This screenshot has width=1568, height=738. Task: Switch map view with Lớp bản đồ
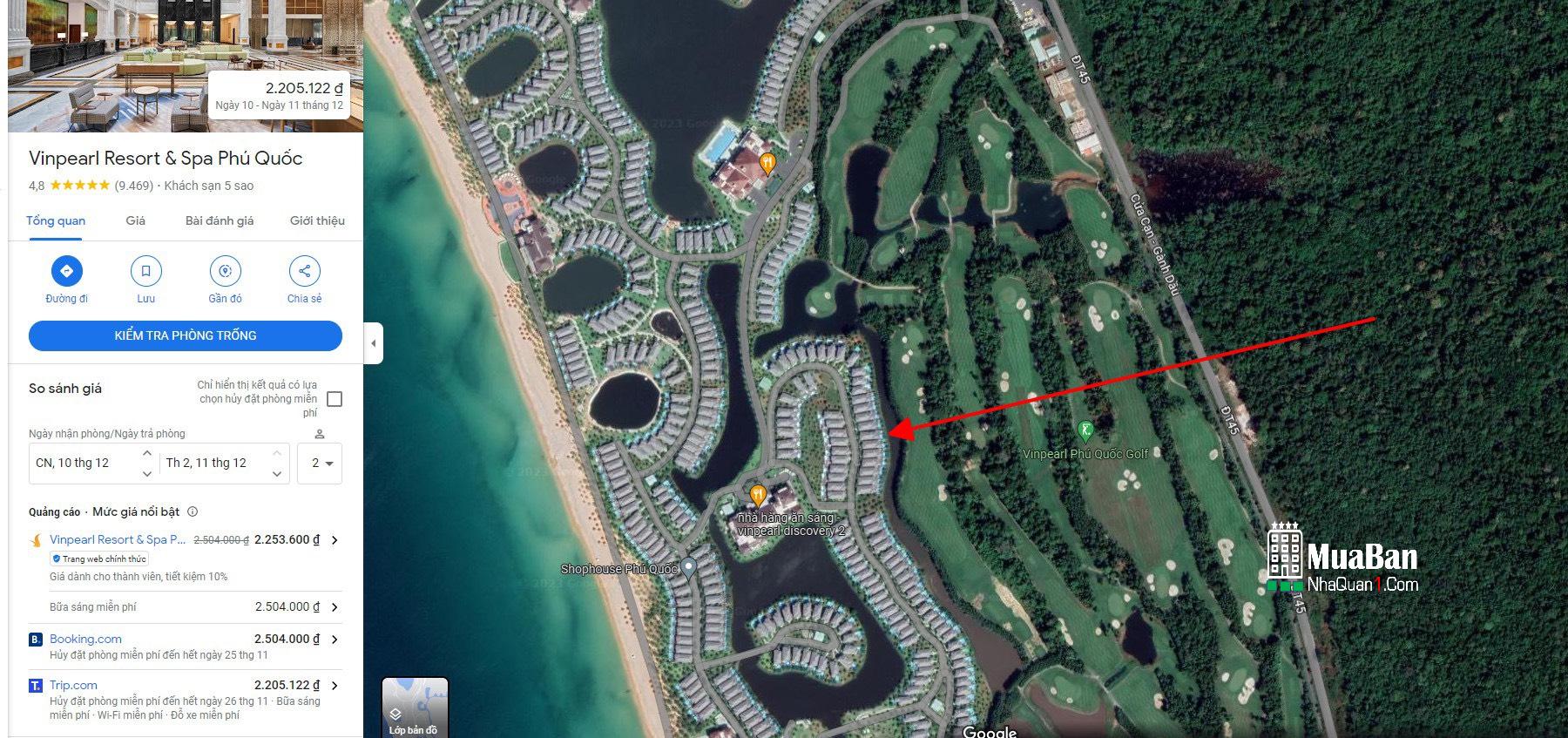tap(415, 708)
